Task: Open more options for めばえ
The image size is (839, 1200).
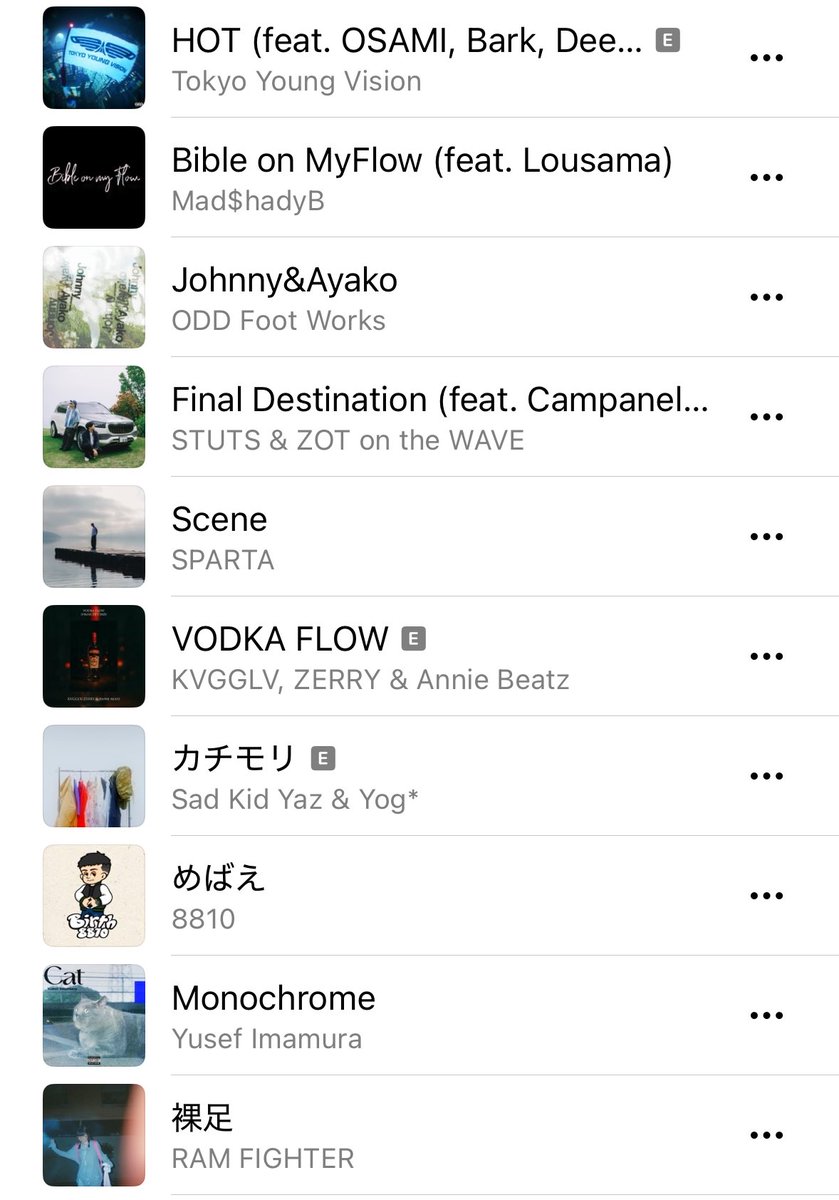Action: (766, 896)
